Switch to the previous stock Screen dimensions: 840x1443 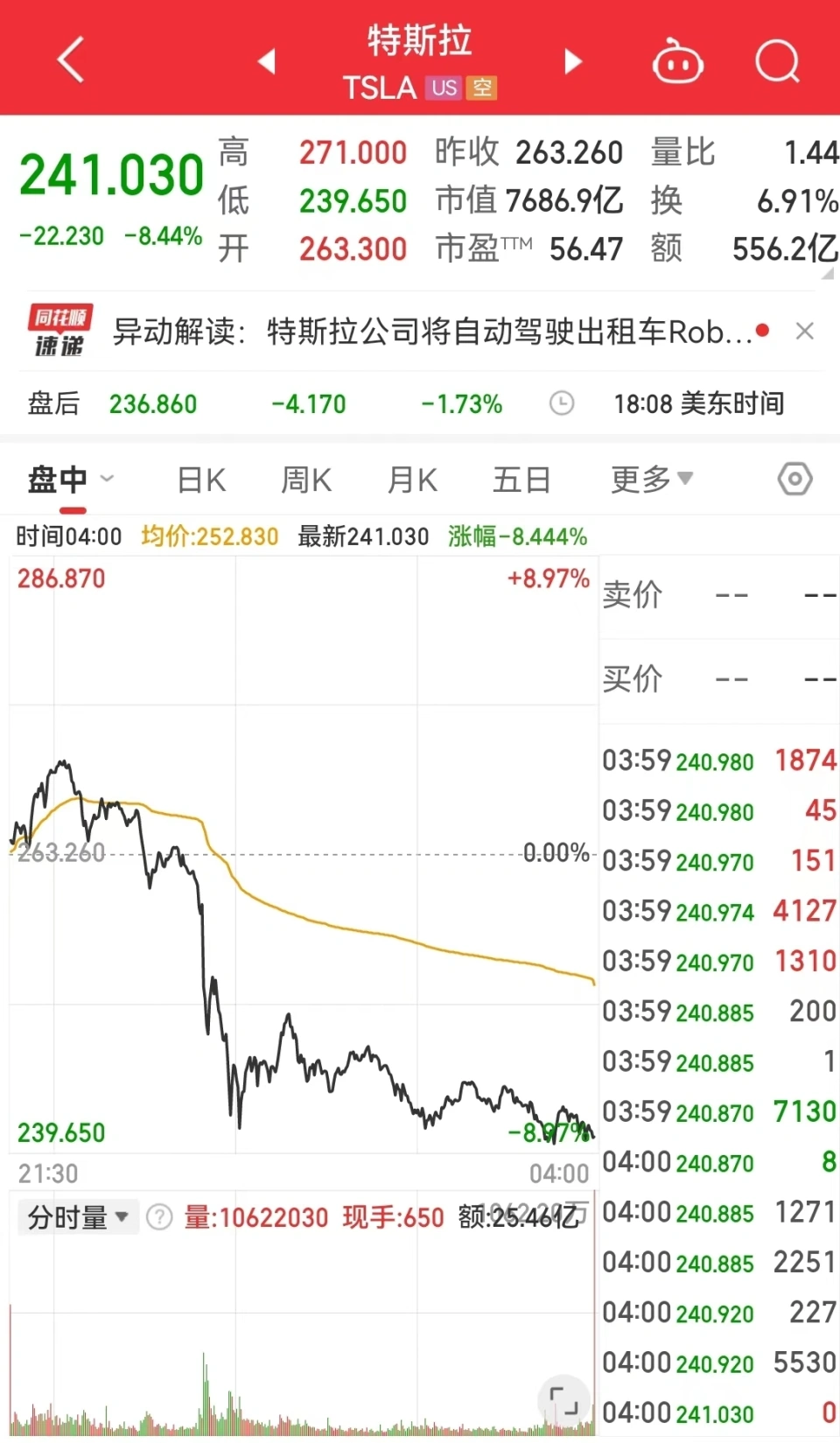[x=267, y=61]
